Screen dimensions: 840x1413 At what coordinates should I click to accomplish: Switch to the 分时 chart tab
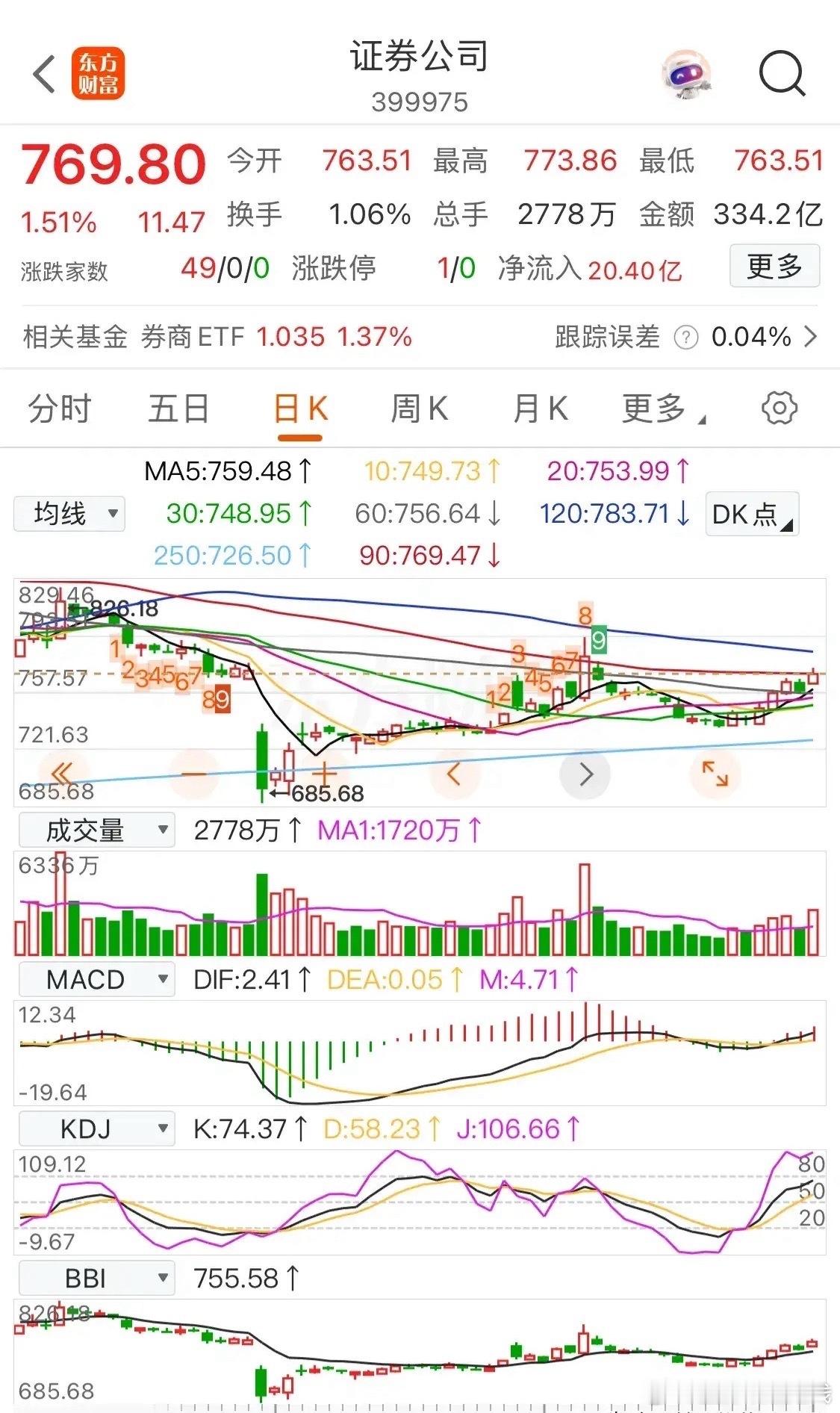point(60,409)
